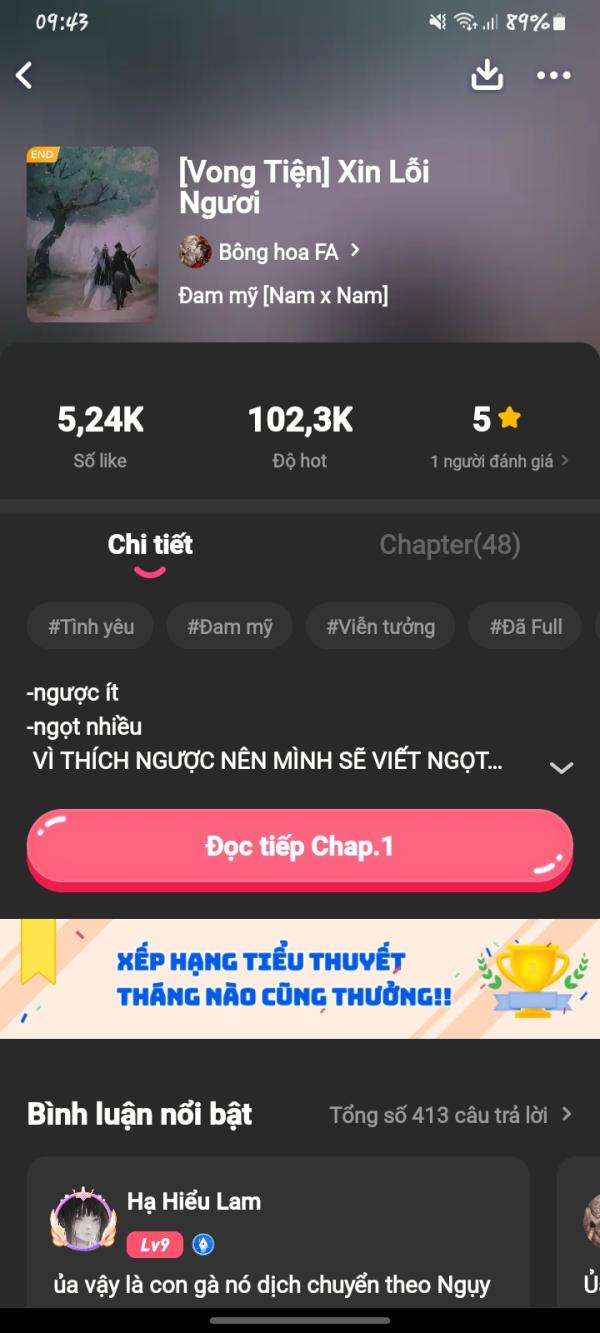The image size is (600, 1333).
Task: Switch to the Chapter(48) tab
Action: tap(450, 545)
